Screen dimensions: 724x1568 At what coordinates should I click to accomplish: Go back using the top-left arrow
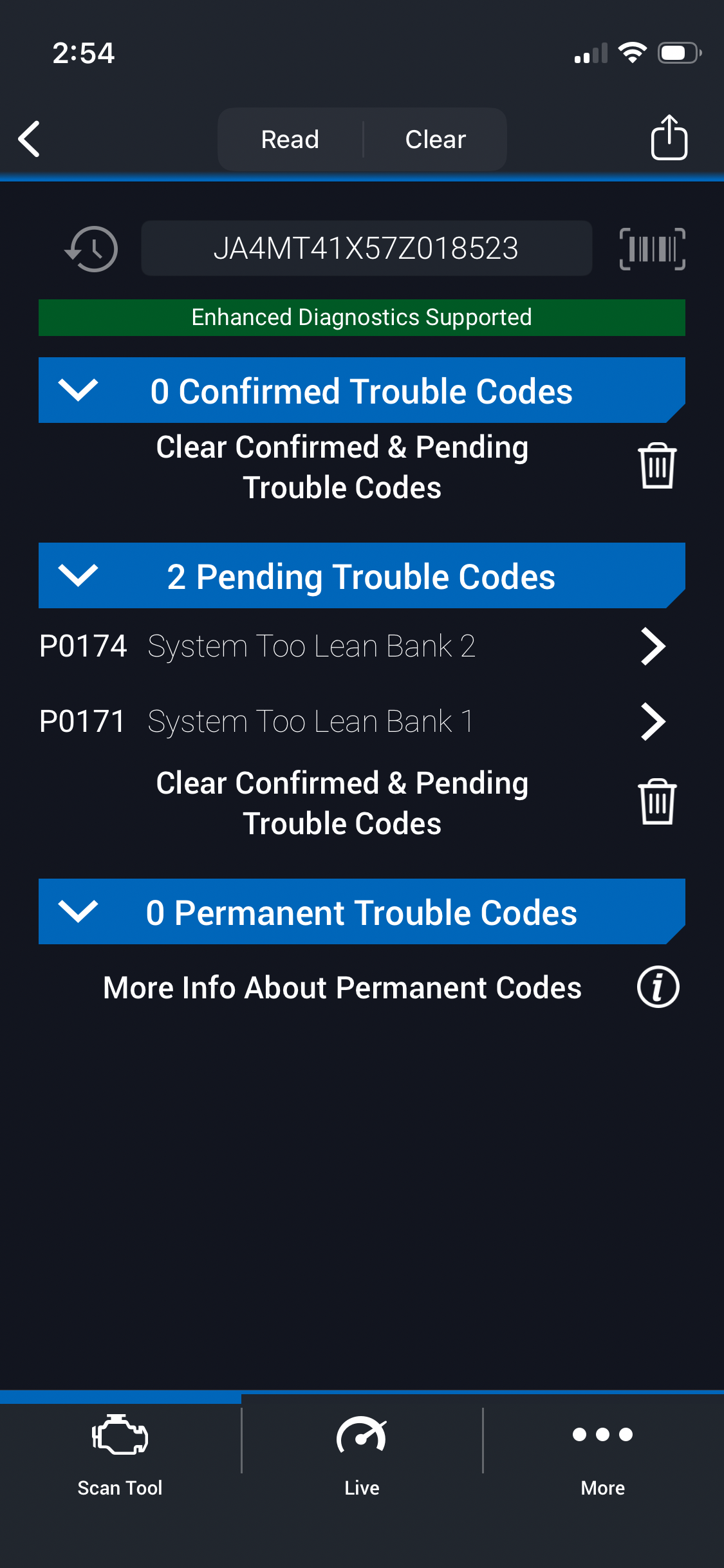[30, 139]
